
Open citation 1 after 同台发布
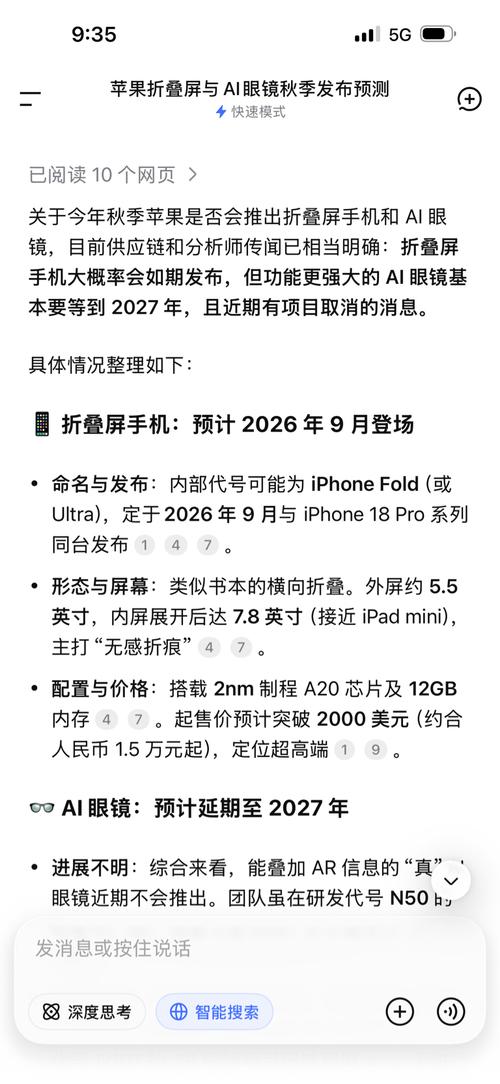[144, 545]
